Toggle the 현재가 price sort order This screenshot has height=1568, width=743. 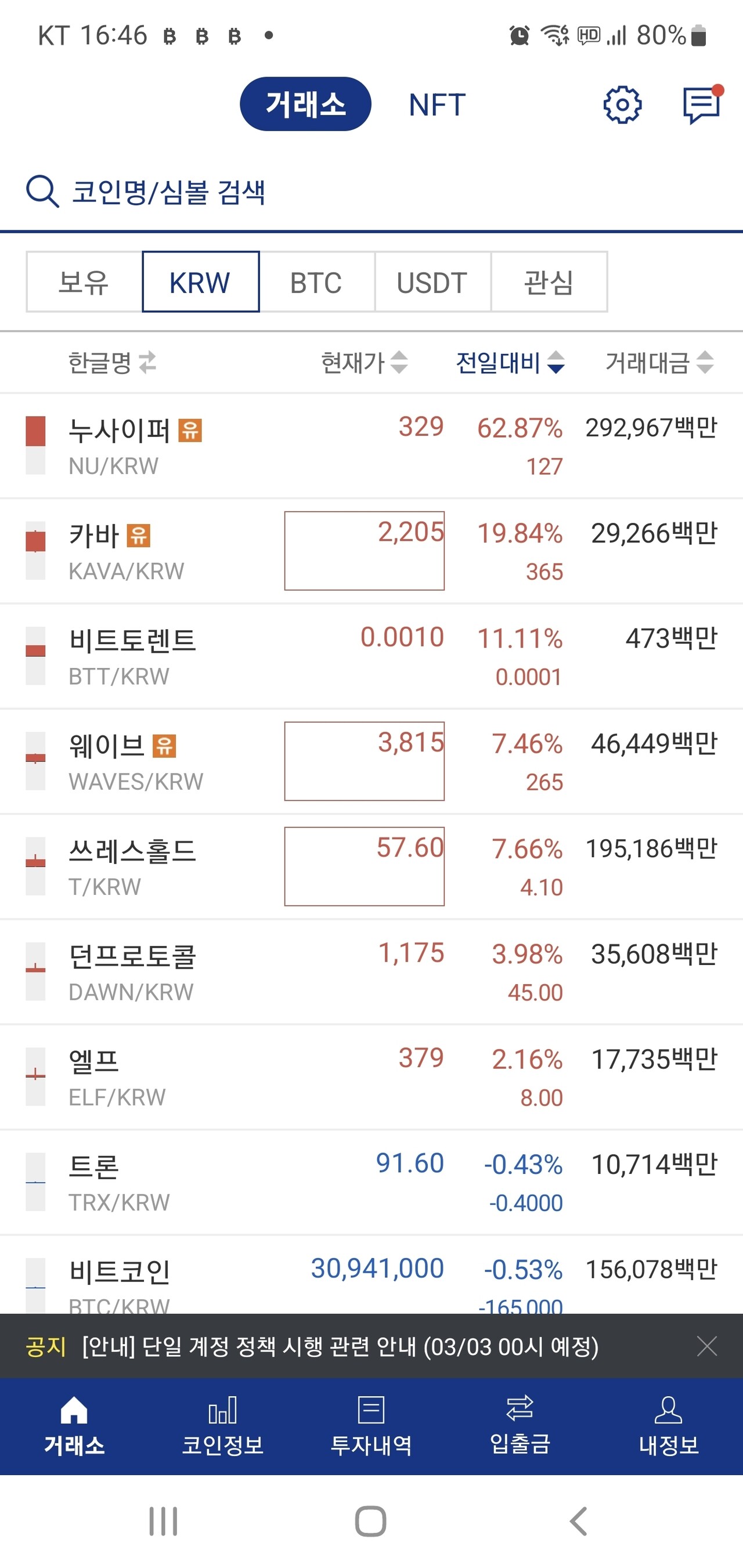pos(399,363)
